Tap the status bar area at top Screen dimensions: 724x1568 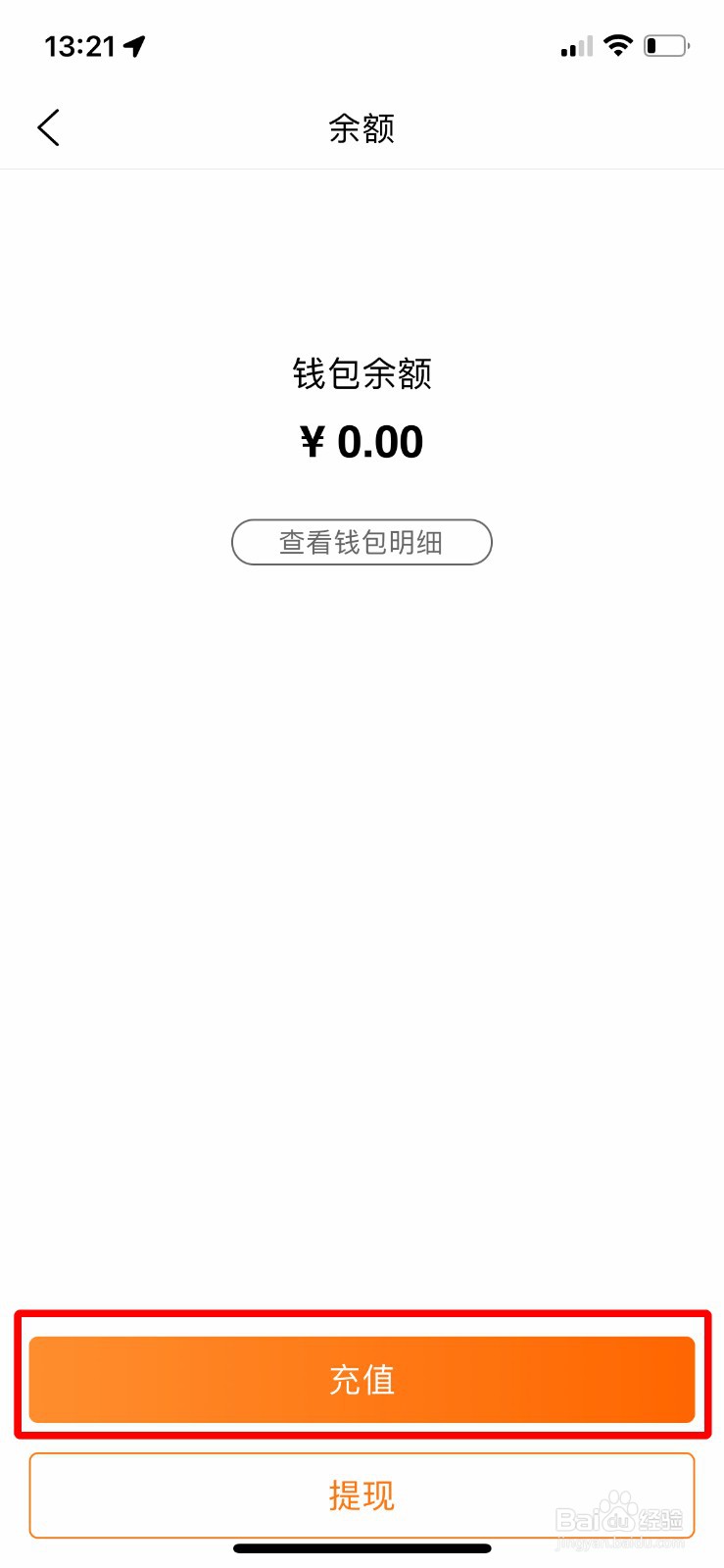pyautogui.click(x=362, y=44)
